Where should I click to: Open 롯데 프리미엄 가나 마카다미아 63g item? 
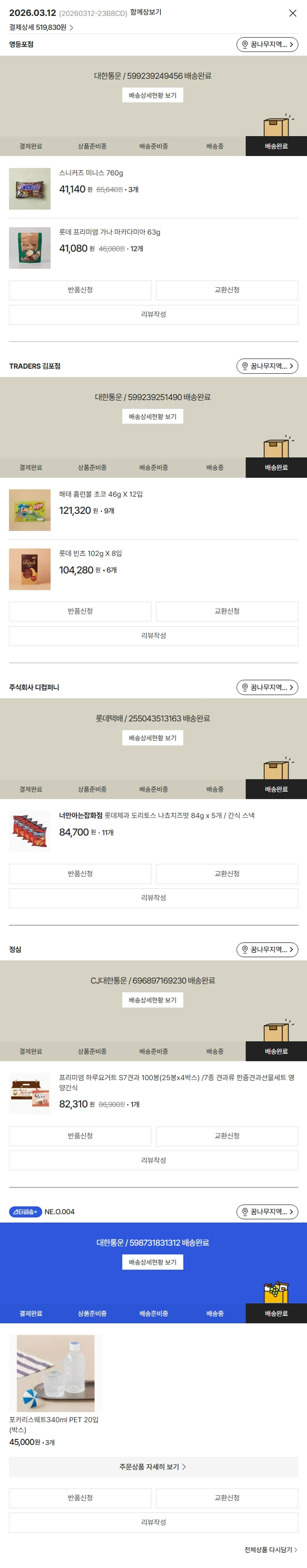click(109, 232)
